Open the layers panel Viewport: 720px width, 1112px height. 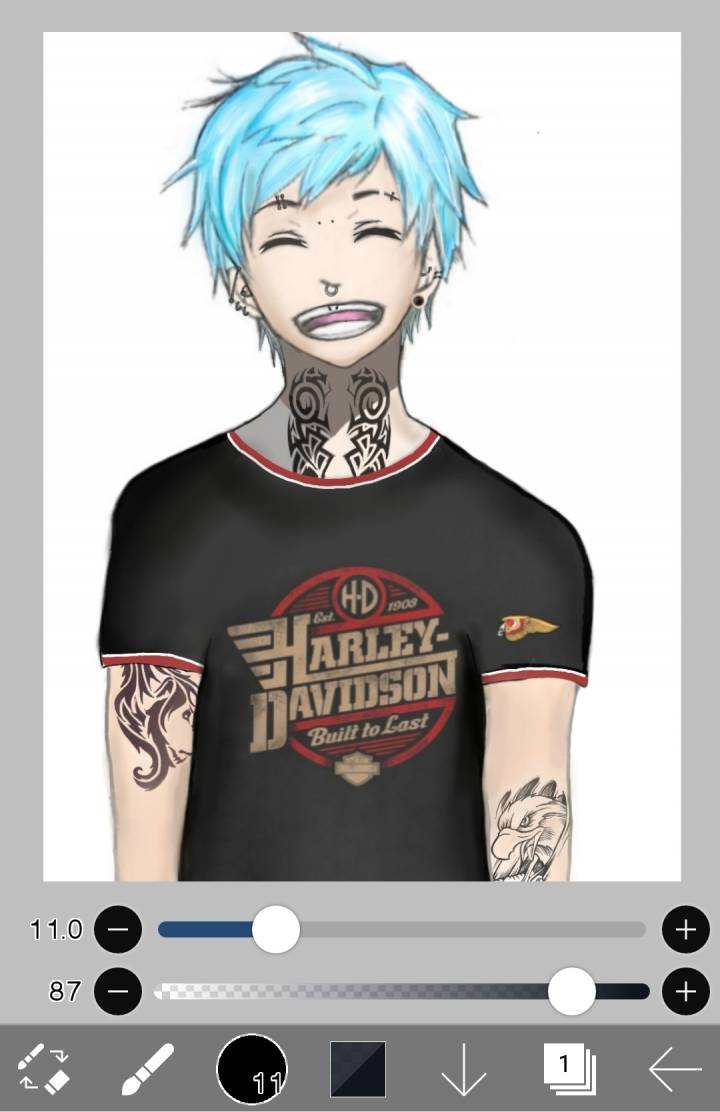(x=569, y=1069)
